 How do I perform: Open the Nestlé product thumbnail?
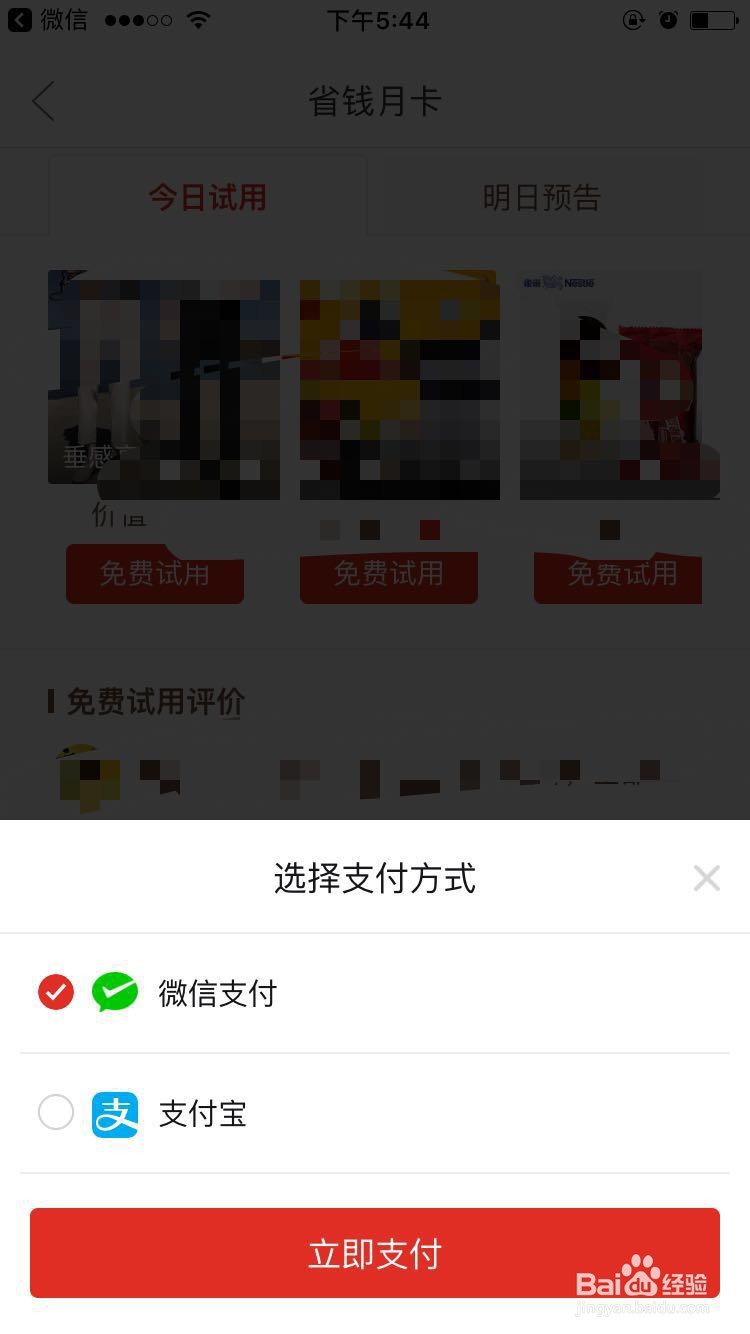pos(619,383)
